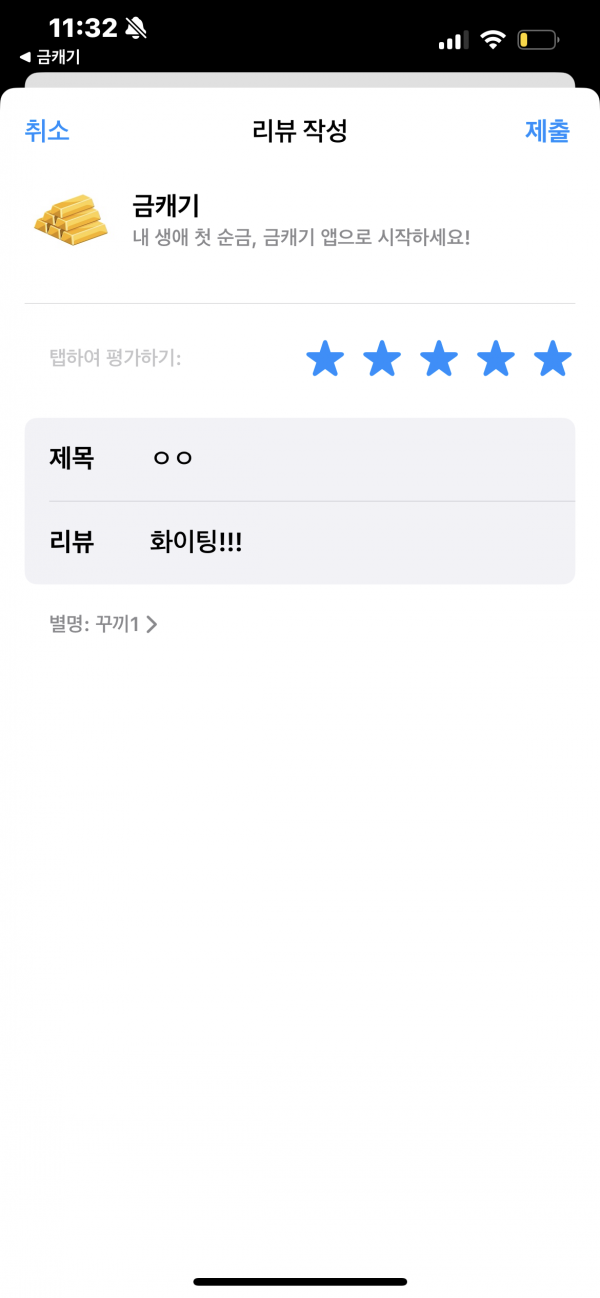Select the first star rating
This screenshot has width=600, height=1298.
[325, 358]
